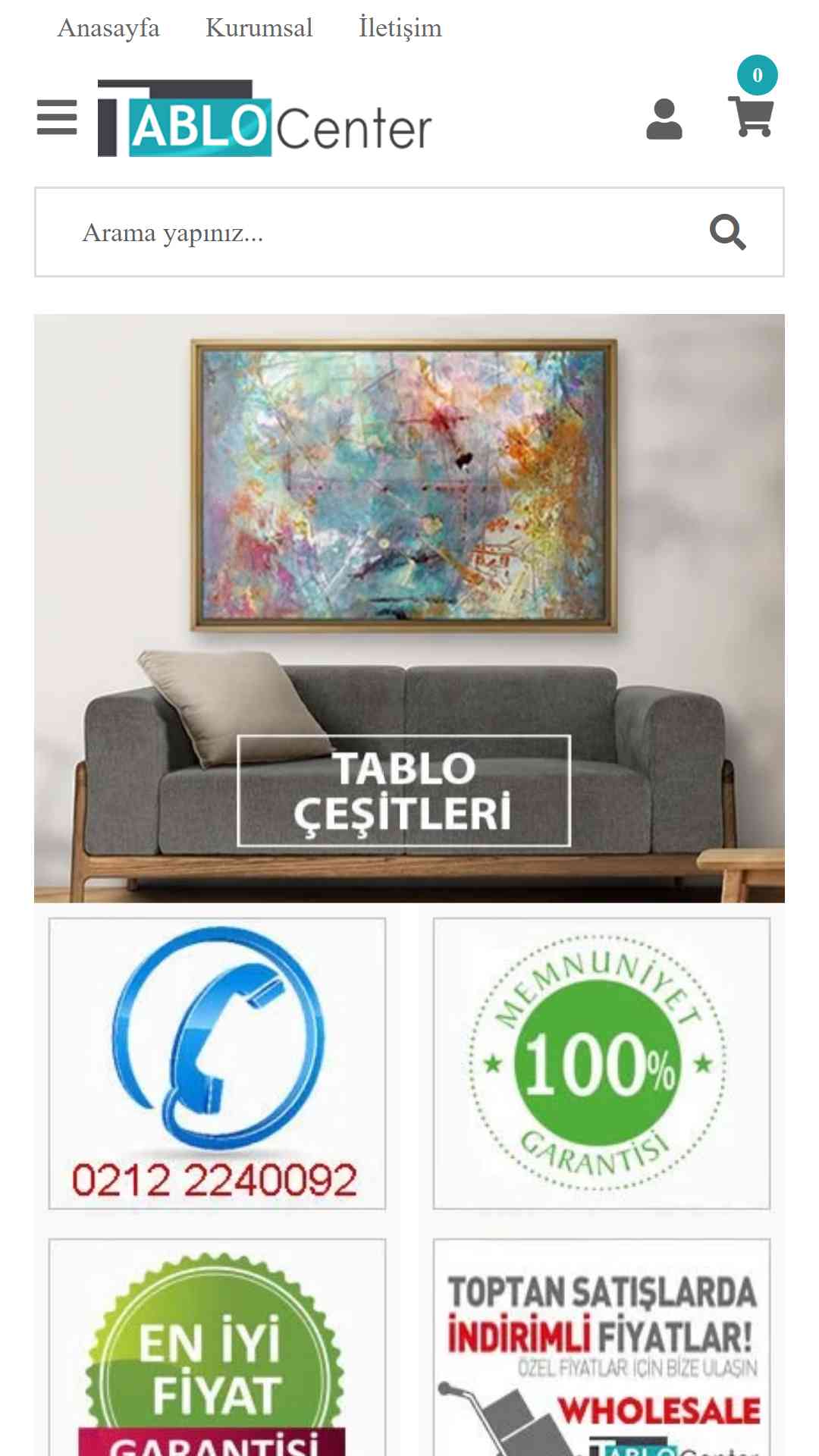819x1456 pixels.
Task: Open the İletişim link
Action: (400, 28)
